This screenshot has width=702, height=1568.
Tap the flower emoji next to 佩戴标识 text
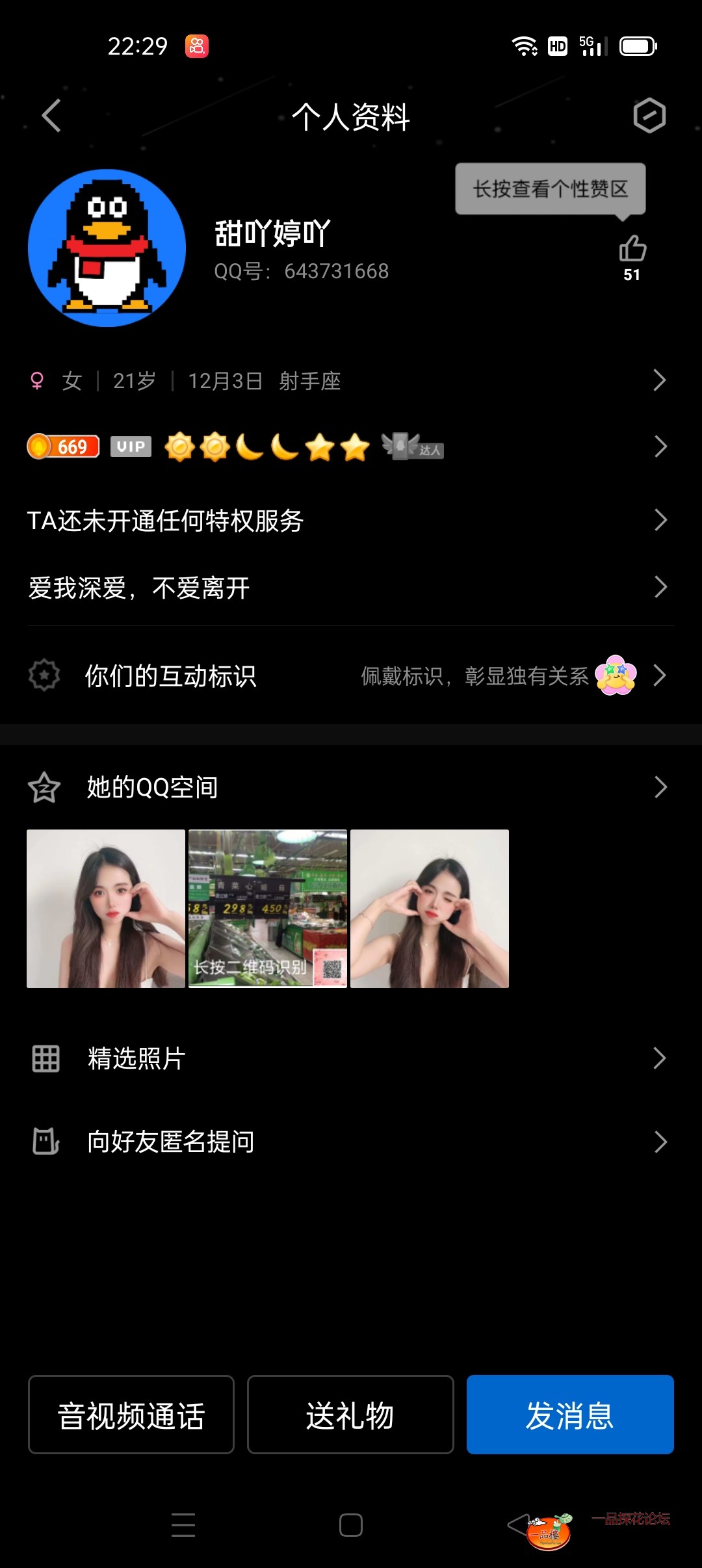click(617, 676)
